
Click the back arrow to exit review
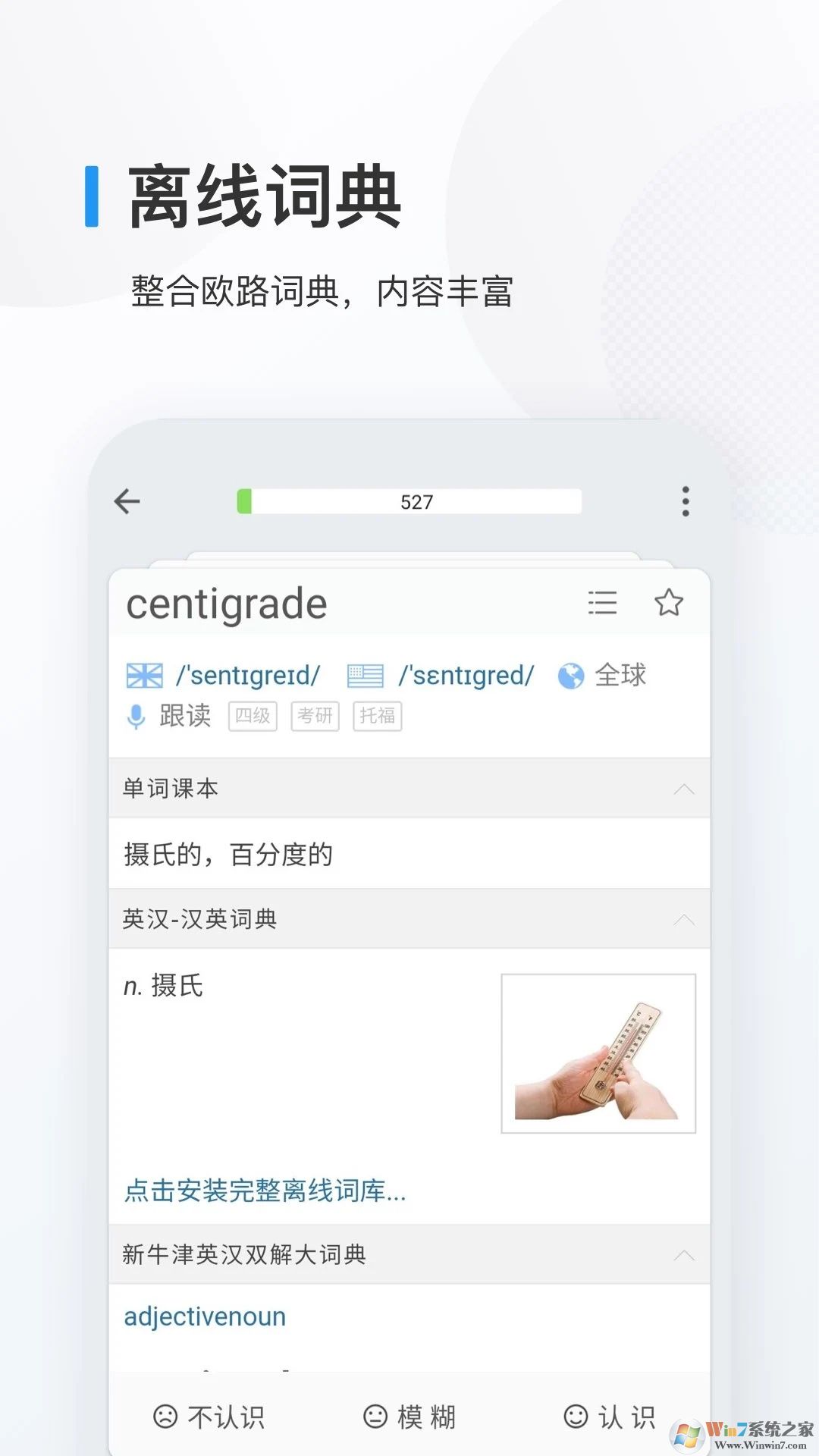point(127,501)
